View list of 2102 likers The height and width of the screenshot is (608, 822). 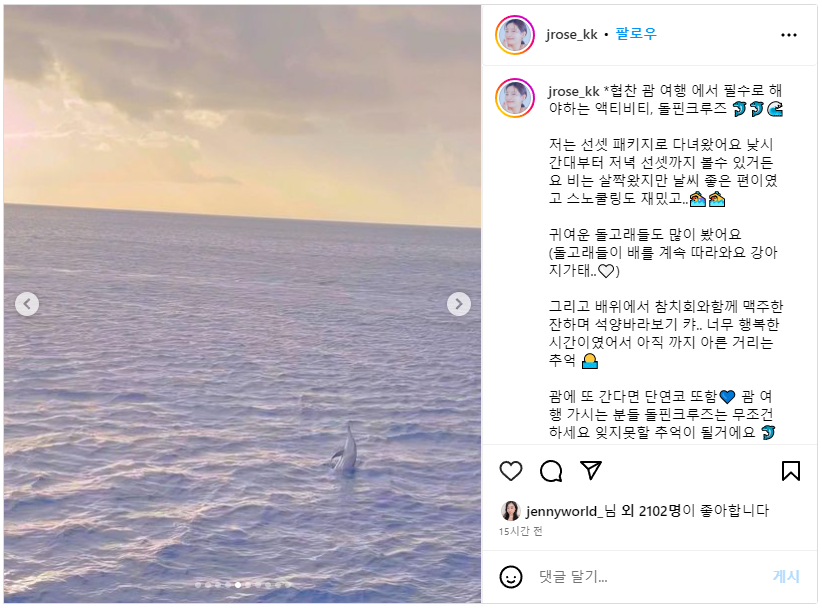[x=654, y=511]
